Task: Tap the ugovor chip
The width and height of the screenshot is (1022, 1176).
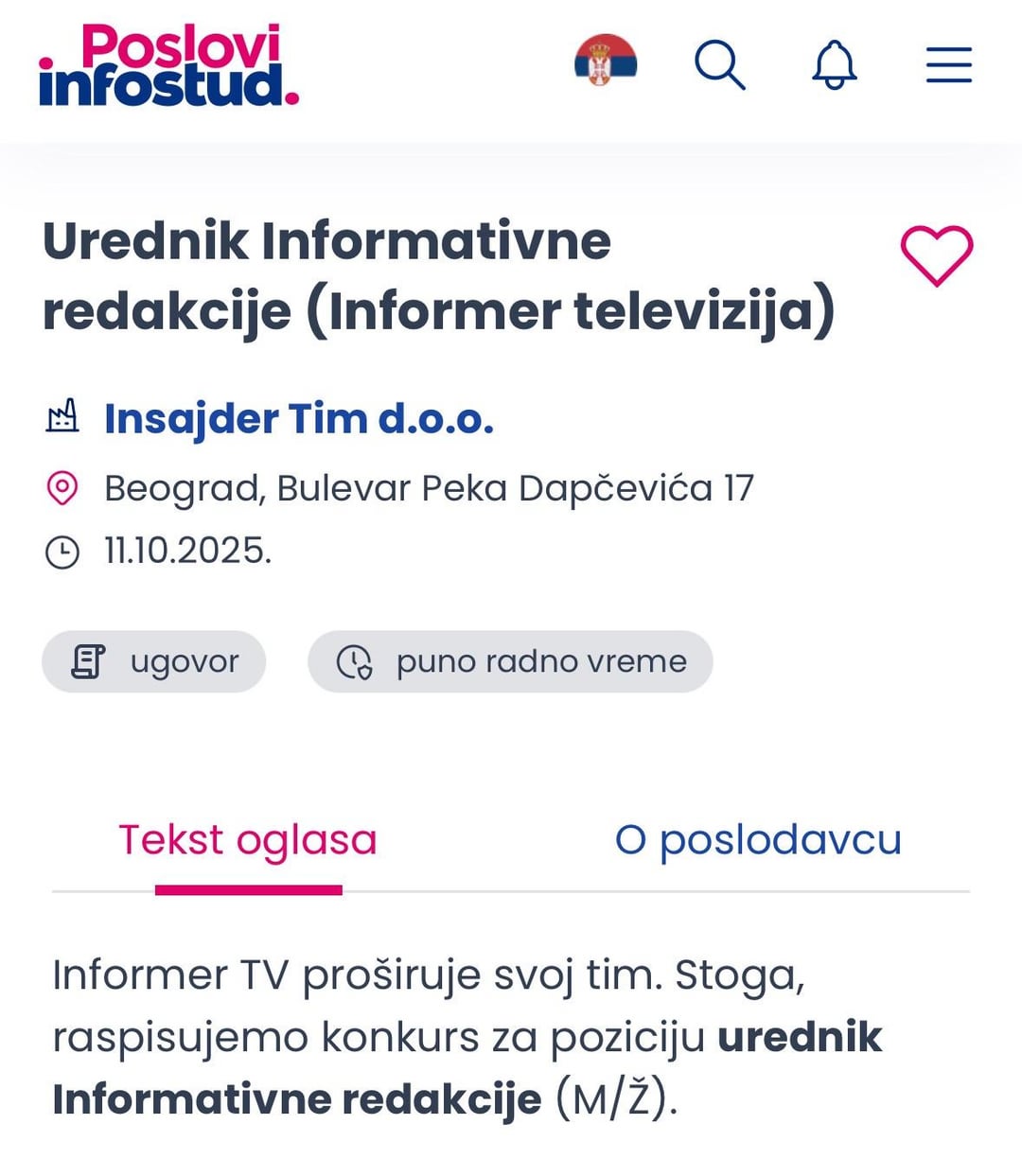Action: tap(153, 661)
